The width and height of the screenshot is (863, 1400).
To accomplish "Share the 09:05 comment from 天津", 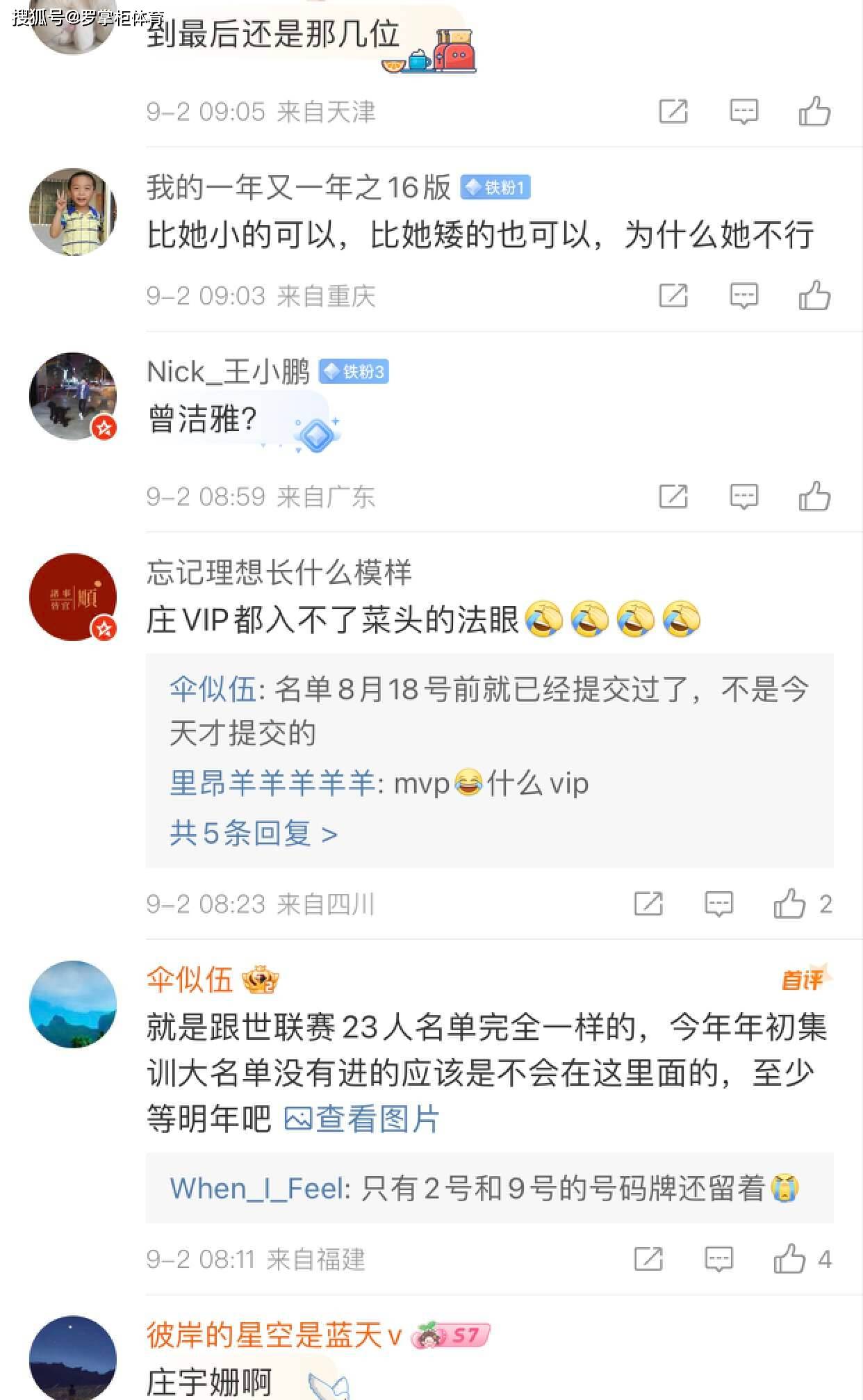I will [x=673, y=111].
